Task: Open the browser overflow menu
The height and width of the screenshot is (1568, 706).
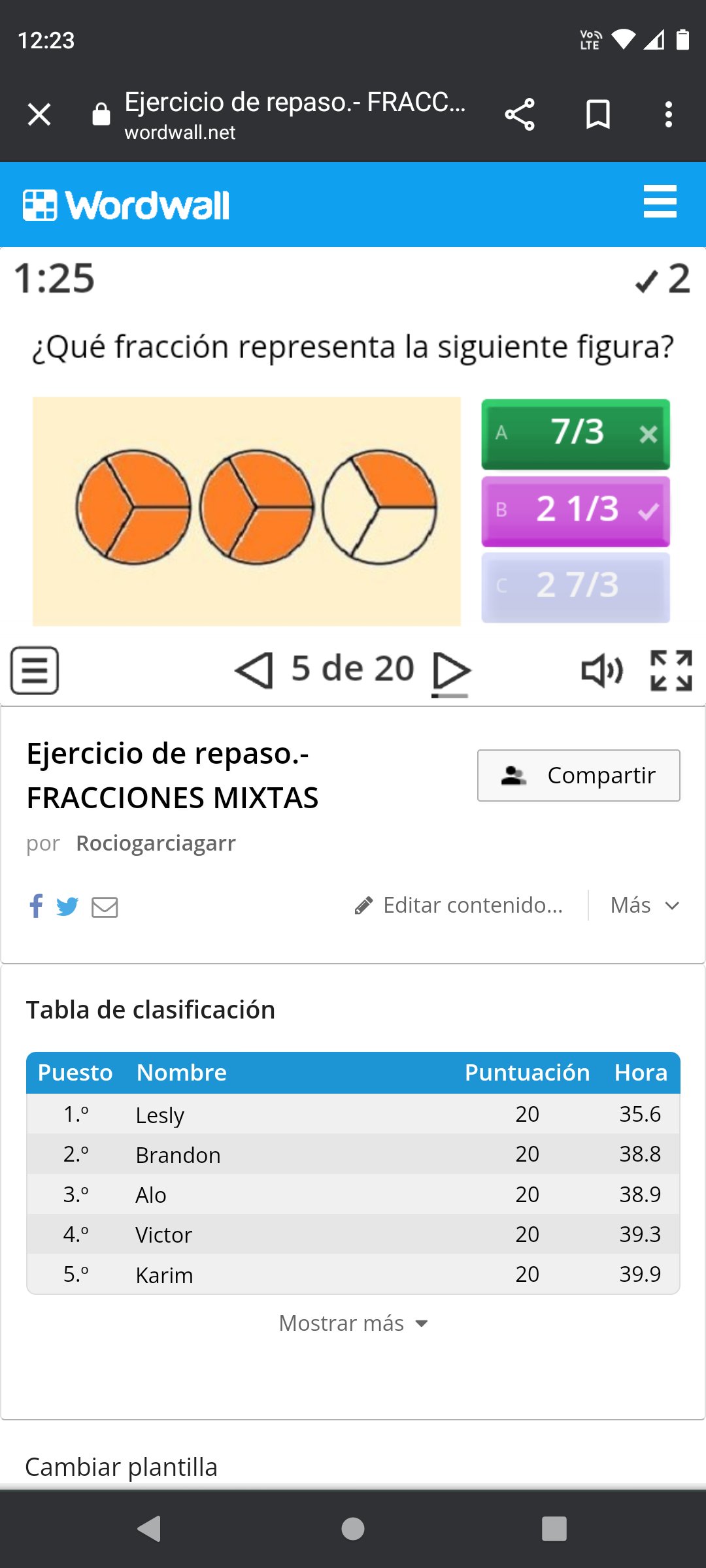Action: pos(668,115)
